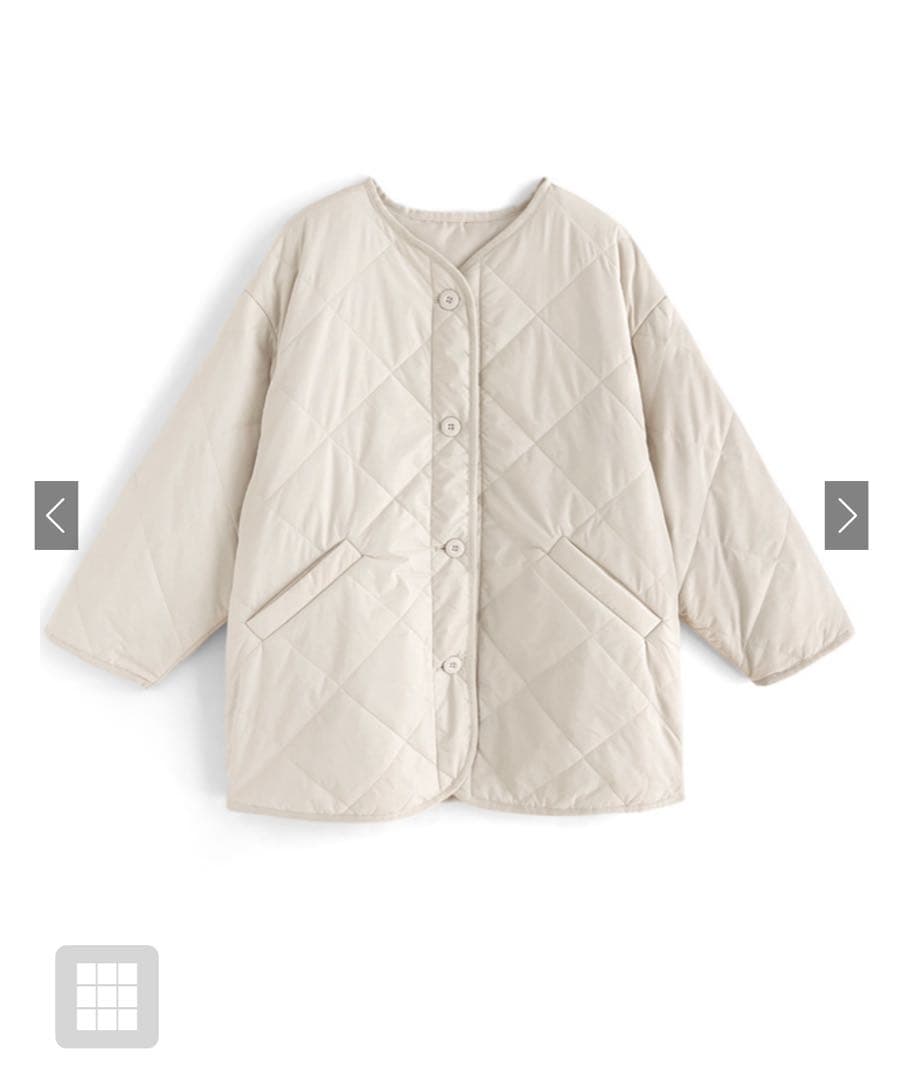Show the previous product image
Viewport: 904px width, 1080px height.
tap(56, 516)
